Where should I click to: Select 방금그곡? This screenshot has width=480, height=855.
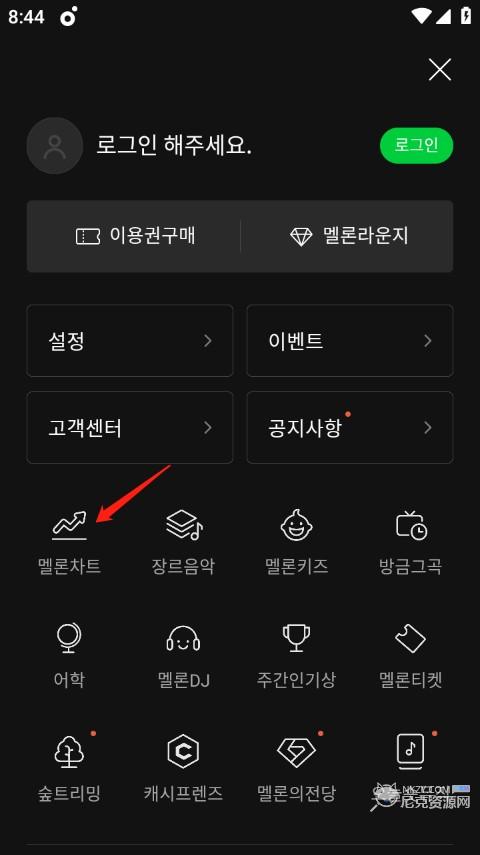click(x=411, y=542)
